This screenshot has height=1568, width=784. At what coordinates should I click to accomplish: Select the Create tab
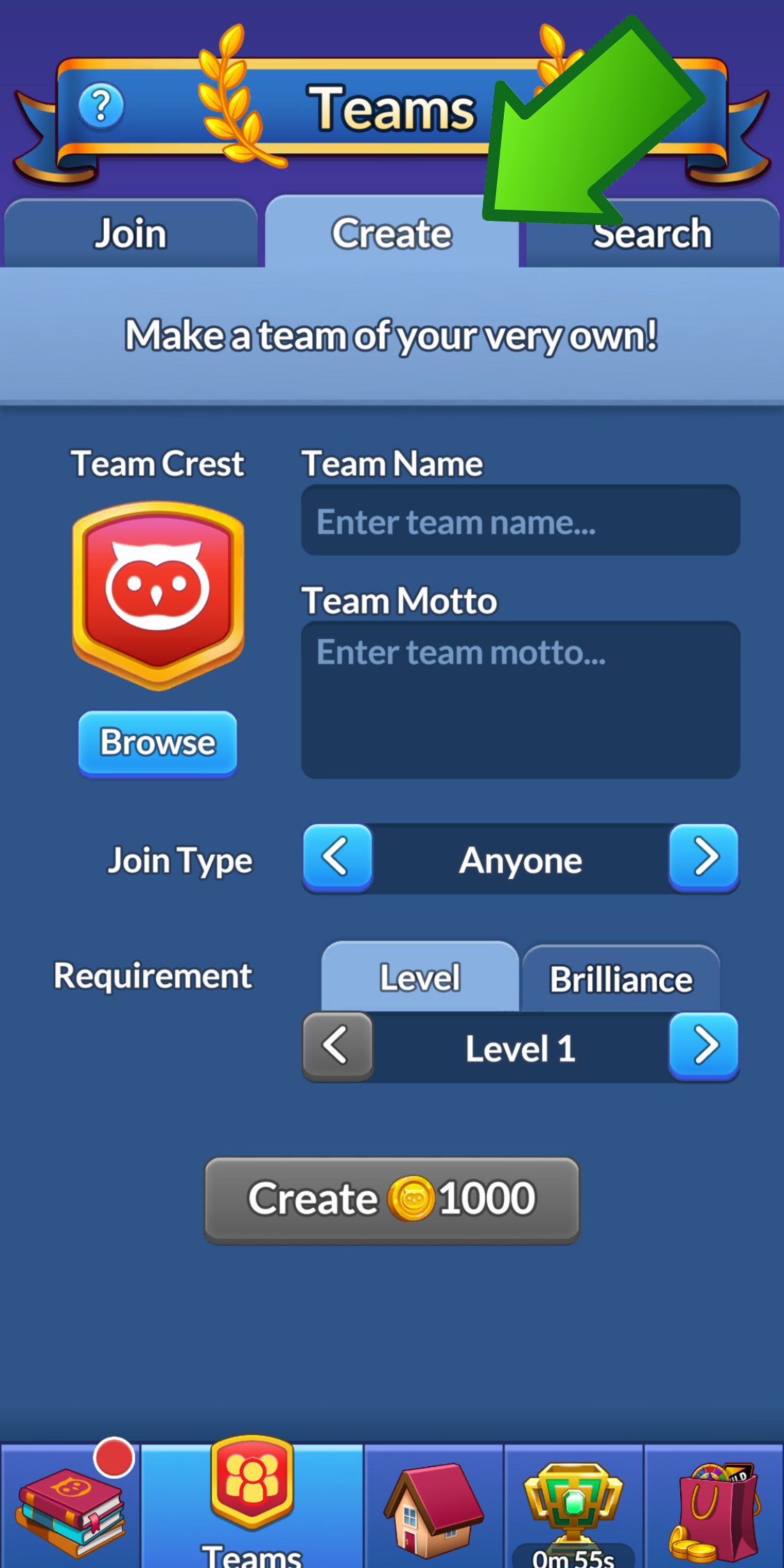click(x=391, y=233)
